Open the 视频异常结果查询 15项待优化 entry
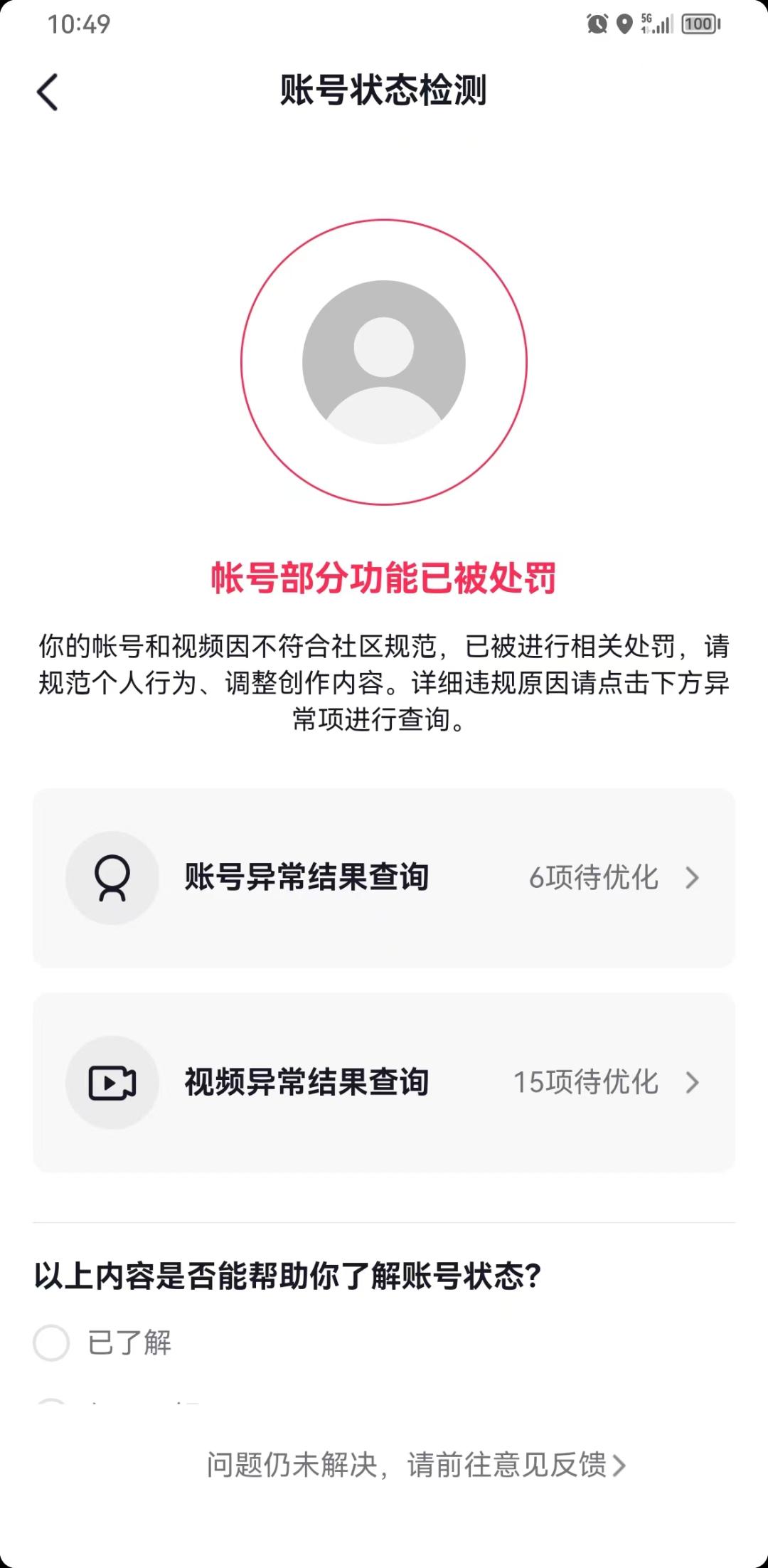 pyautogui.click(x=383, y=1083)
